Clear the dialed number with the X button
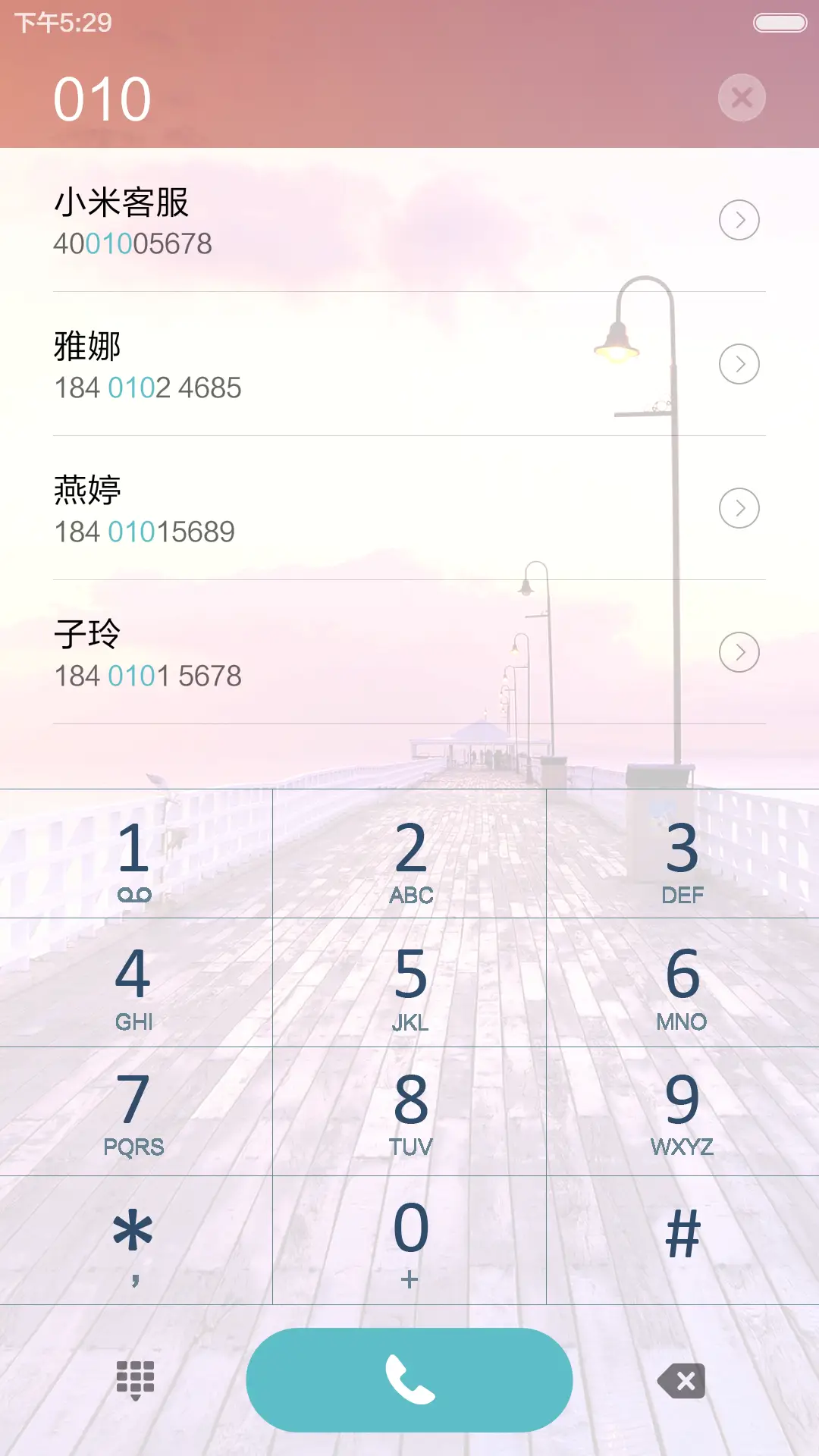Viewport: 819px width, 1456px height. tap(741, 97)
